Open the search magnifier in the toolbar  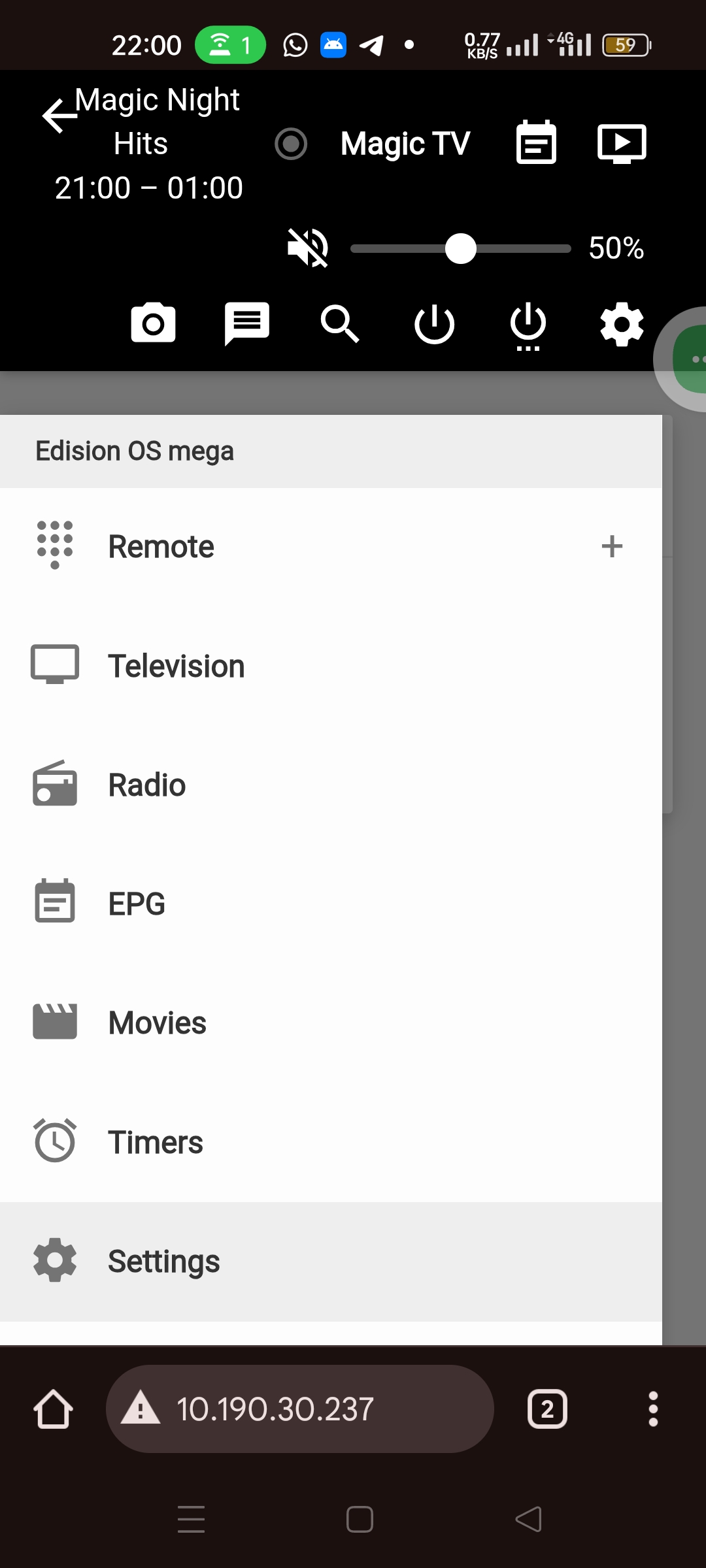tap(340, 323)
